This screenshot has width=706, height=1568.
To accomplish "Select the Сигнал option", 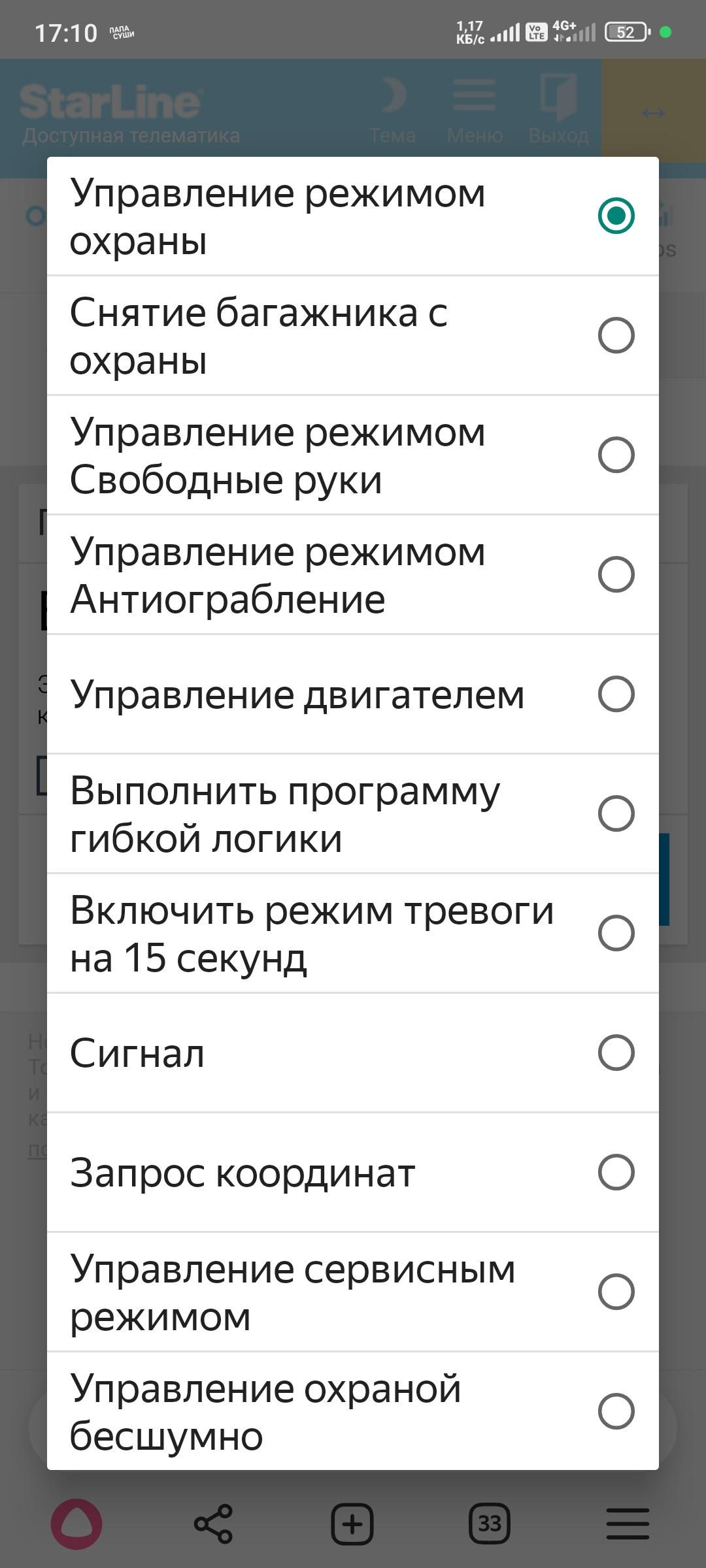I will (x=353, y=1053).
